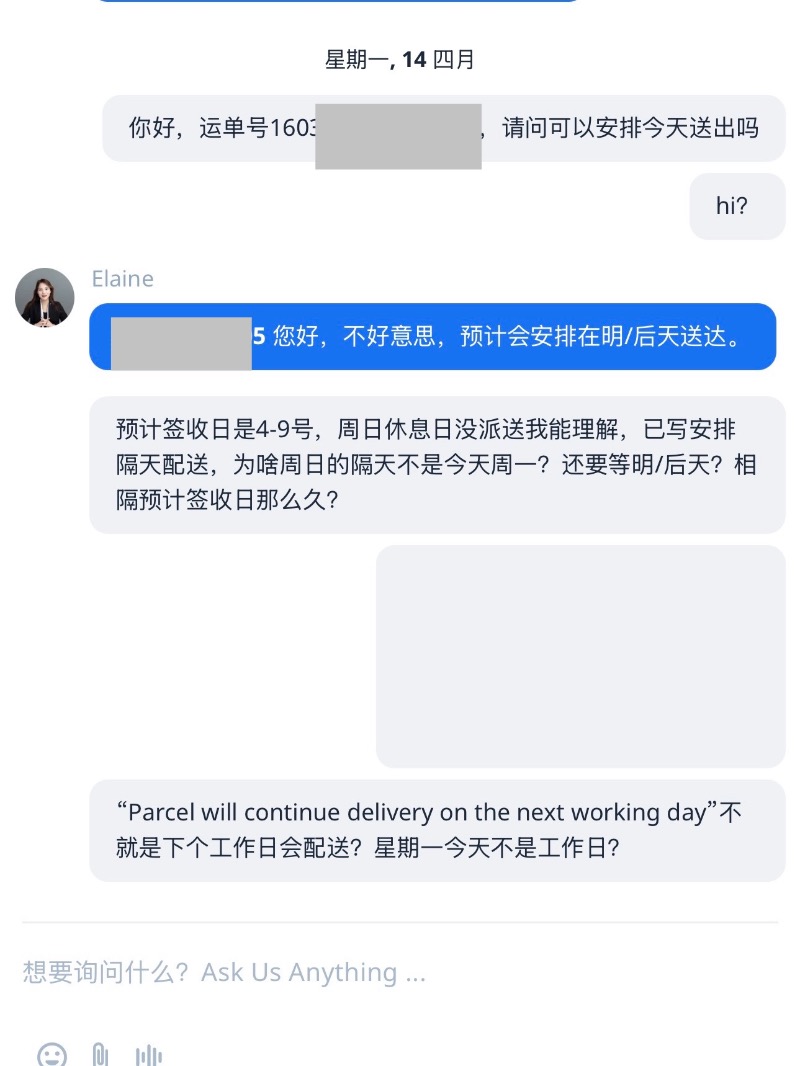The width and height of the screenshot is (800, 1066).
Task: Record a voice message
Action: 149,1054
